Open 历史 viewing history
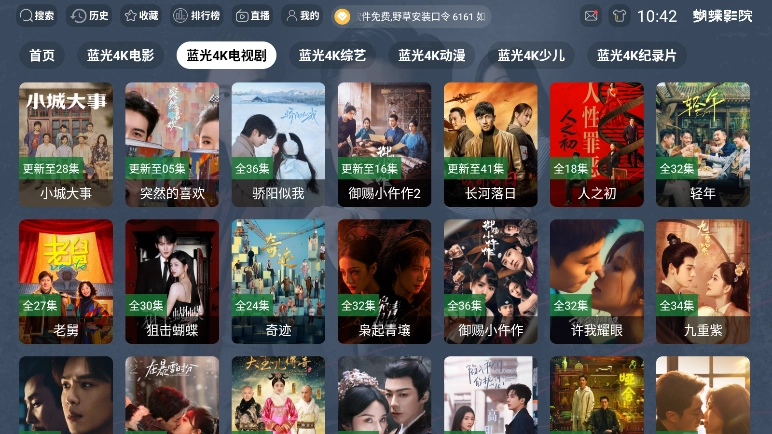Image resolution: width=772 pixels, height=434 pixels. pyautogui.click(x=90, y=16)
